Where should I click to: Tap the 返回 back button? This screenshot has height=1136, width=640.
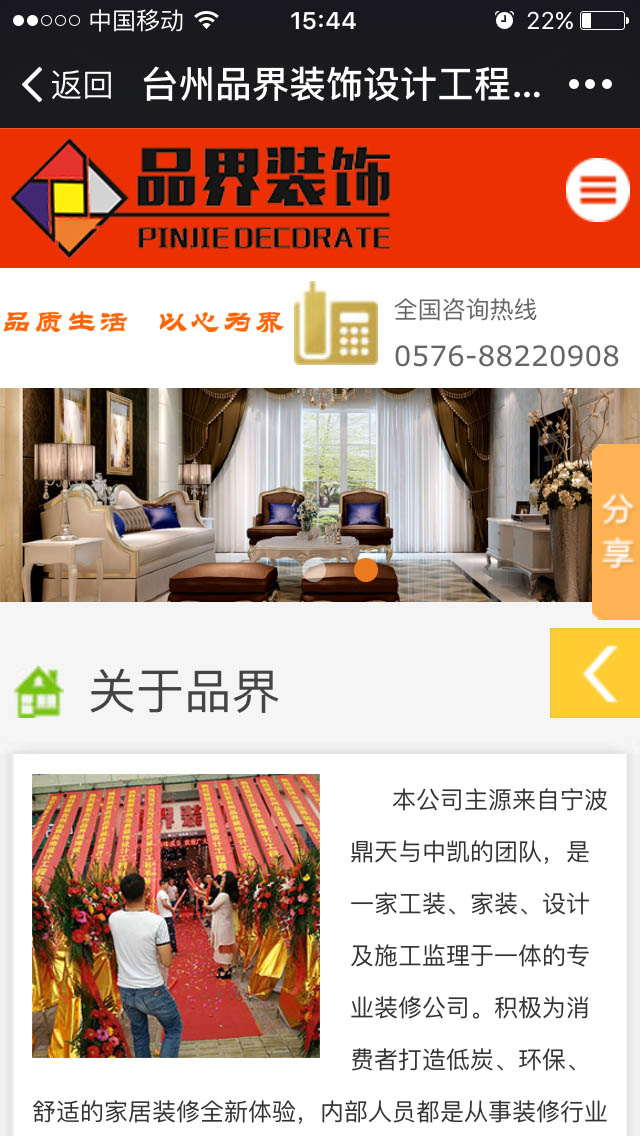pos(66,85)
